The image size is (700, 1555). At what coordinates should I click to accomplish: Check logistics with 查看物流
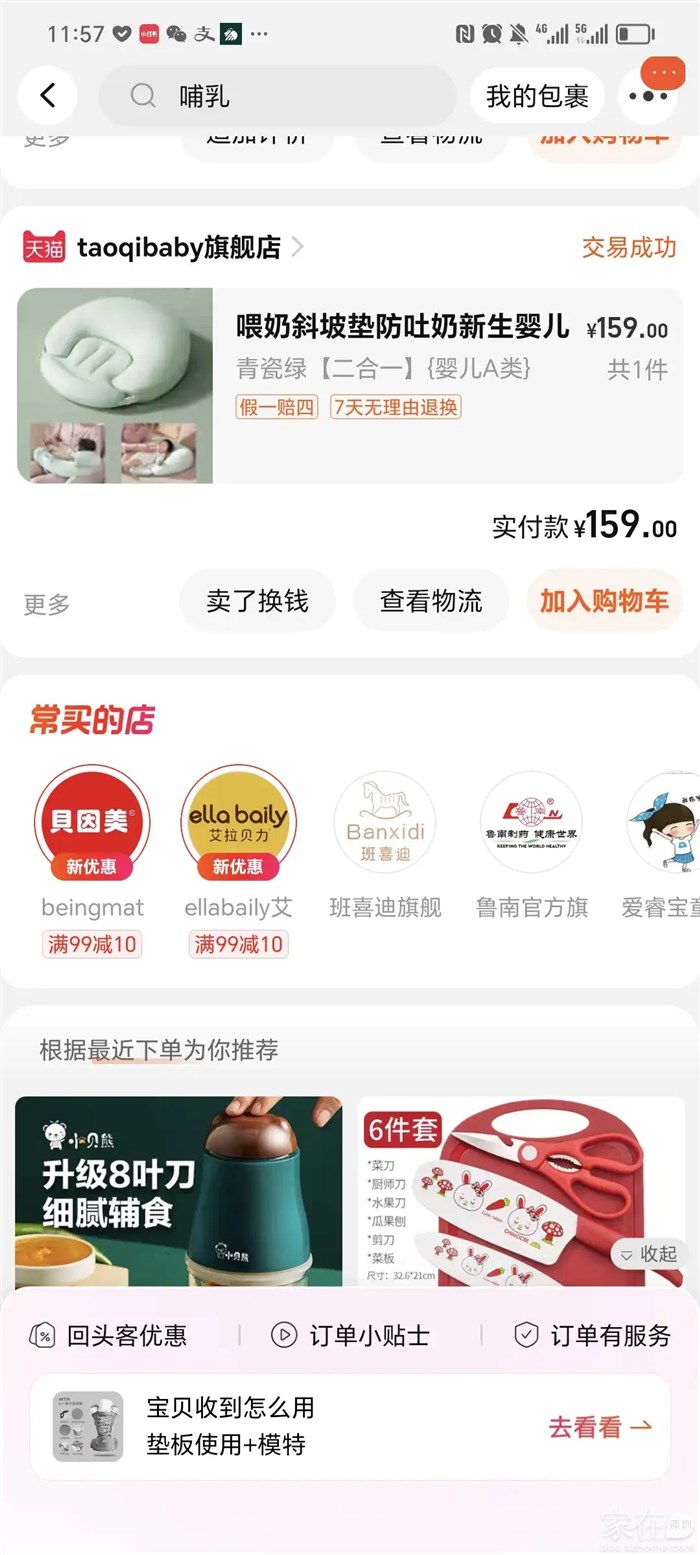point(430,601)
